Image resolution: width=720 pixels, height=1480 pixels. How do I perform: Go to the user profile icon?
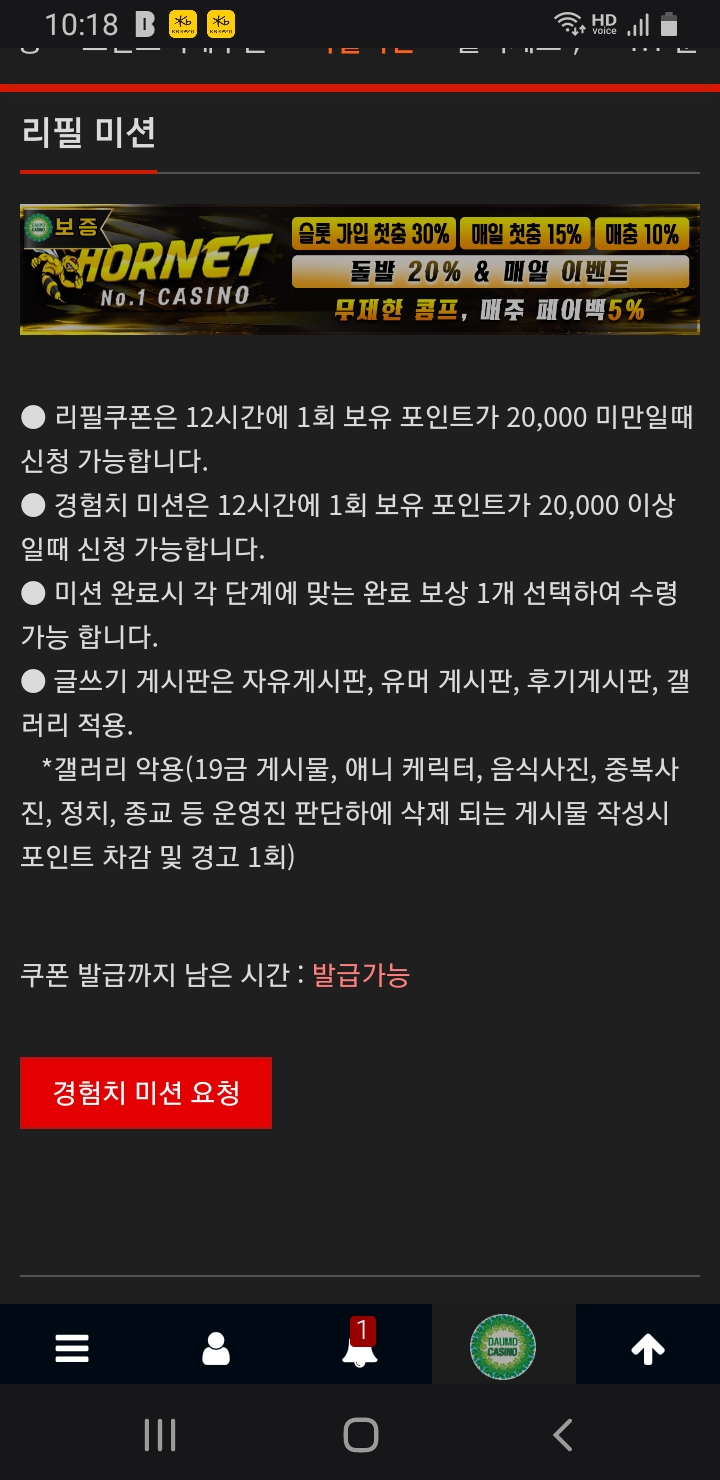tap(216, 1349)
